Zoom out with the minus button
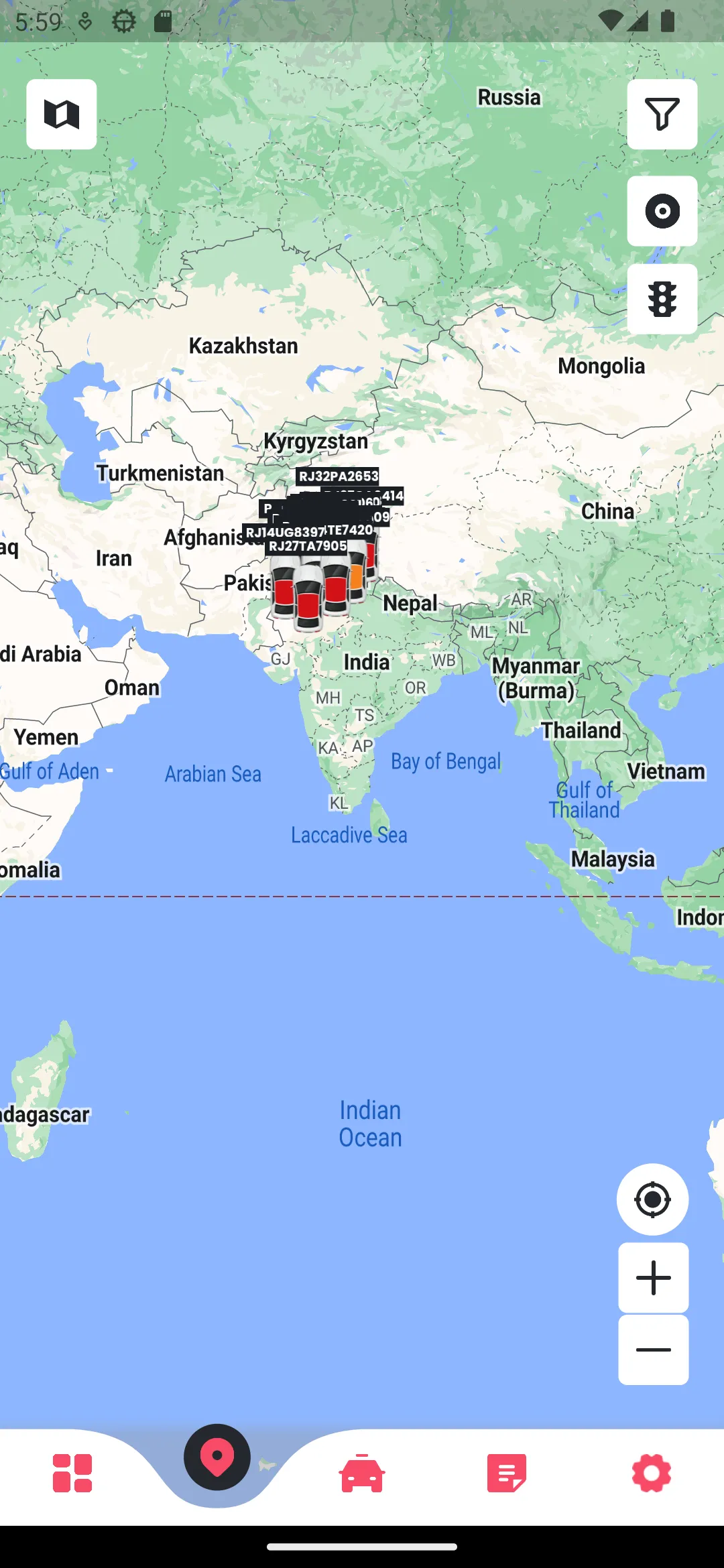724x1568 pixels. point(653,1350)
